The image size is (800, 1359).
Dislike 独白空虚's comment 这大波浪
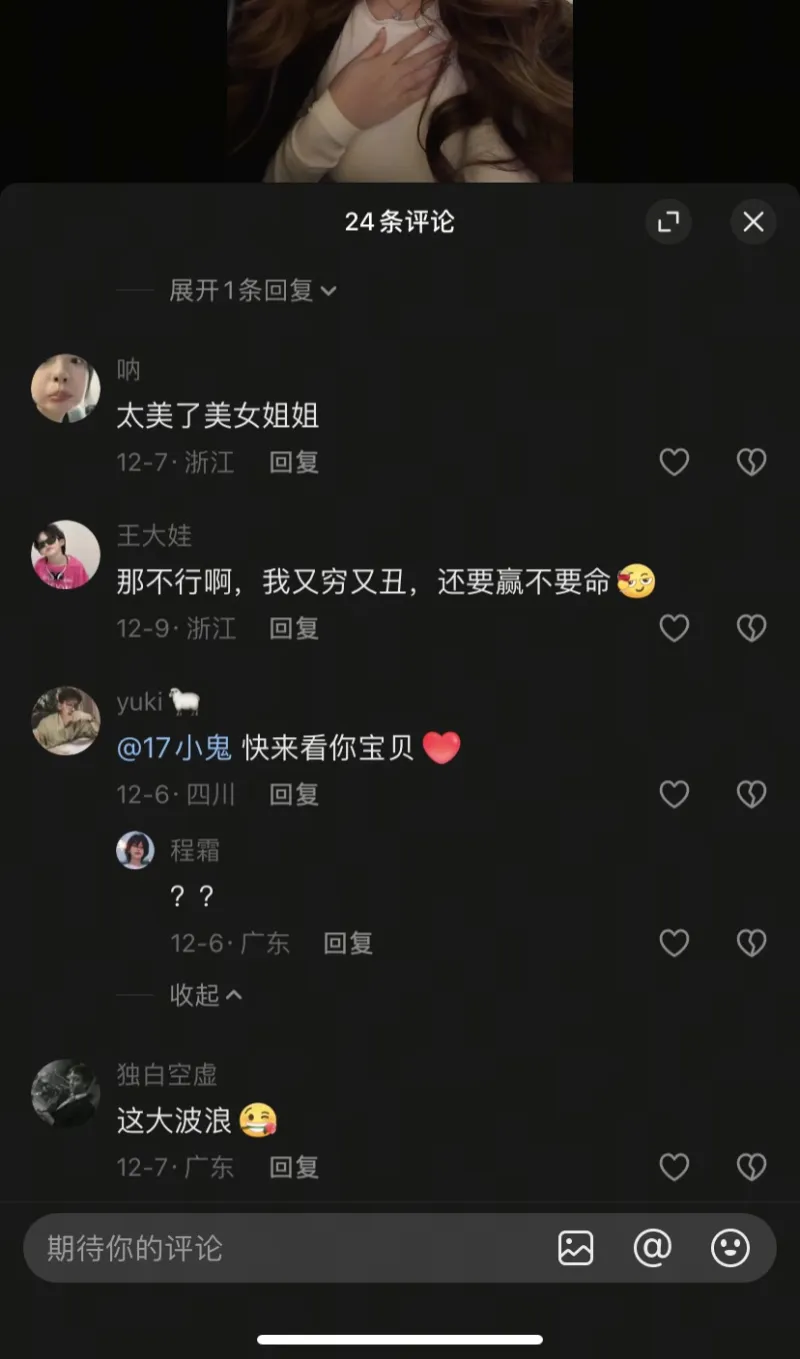[751, 1167]
